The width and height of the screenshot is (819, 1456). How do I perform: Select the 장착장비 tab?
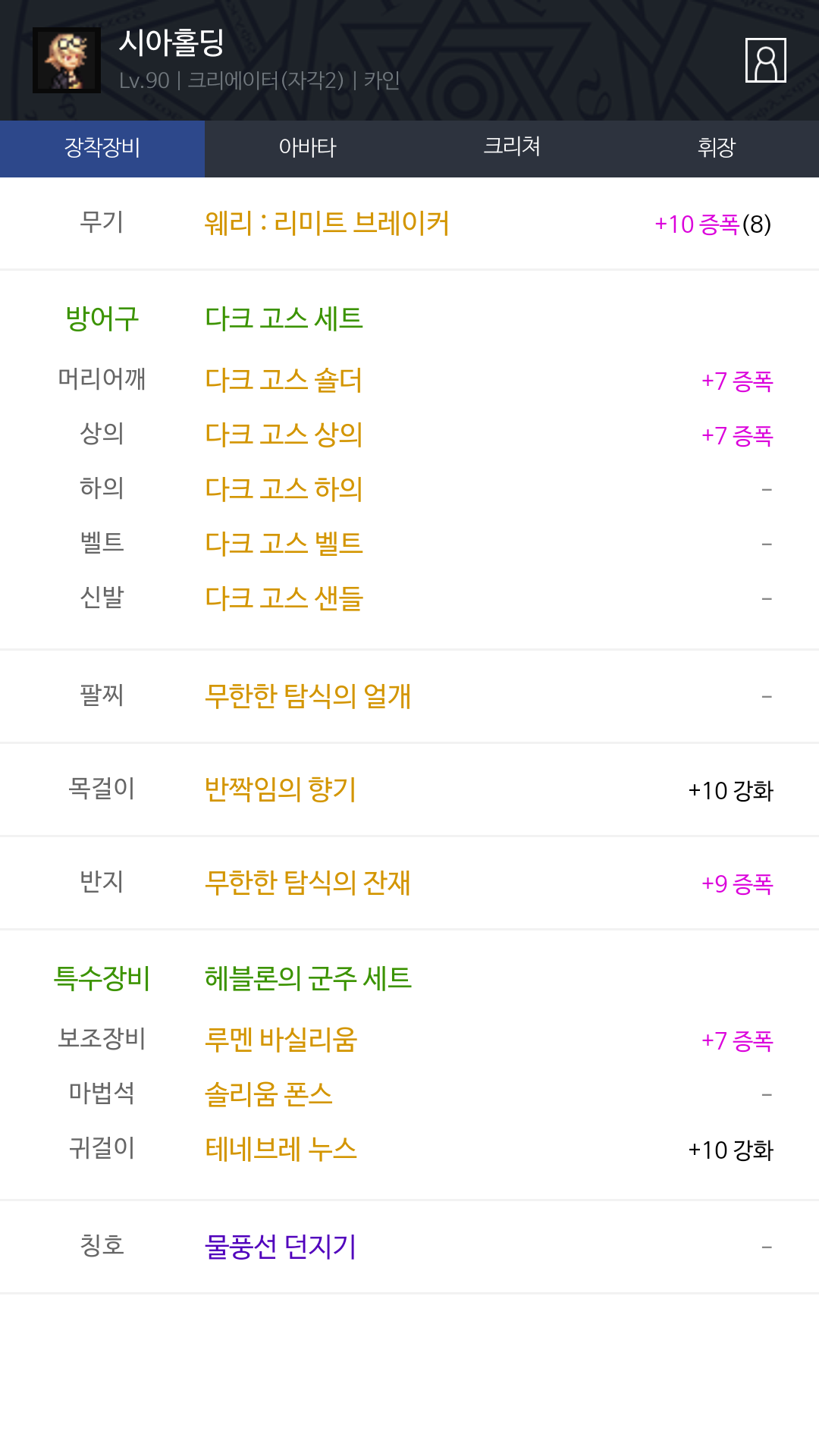[x=102, y=148]
